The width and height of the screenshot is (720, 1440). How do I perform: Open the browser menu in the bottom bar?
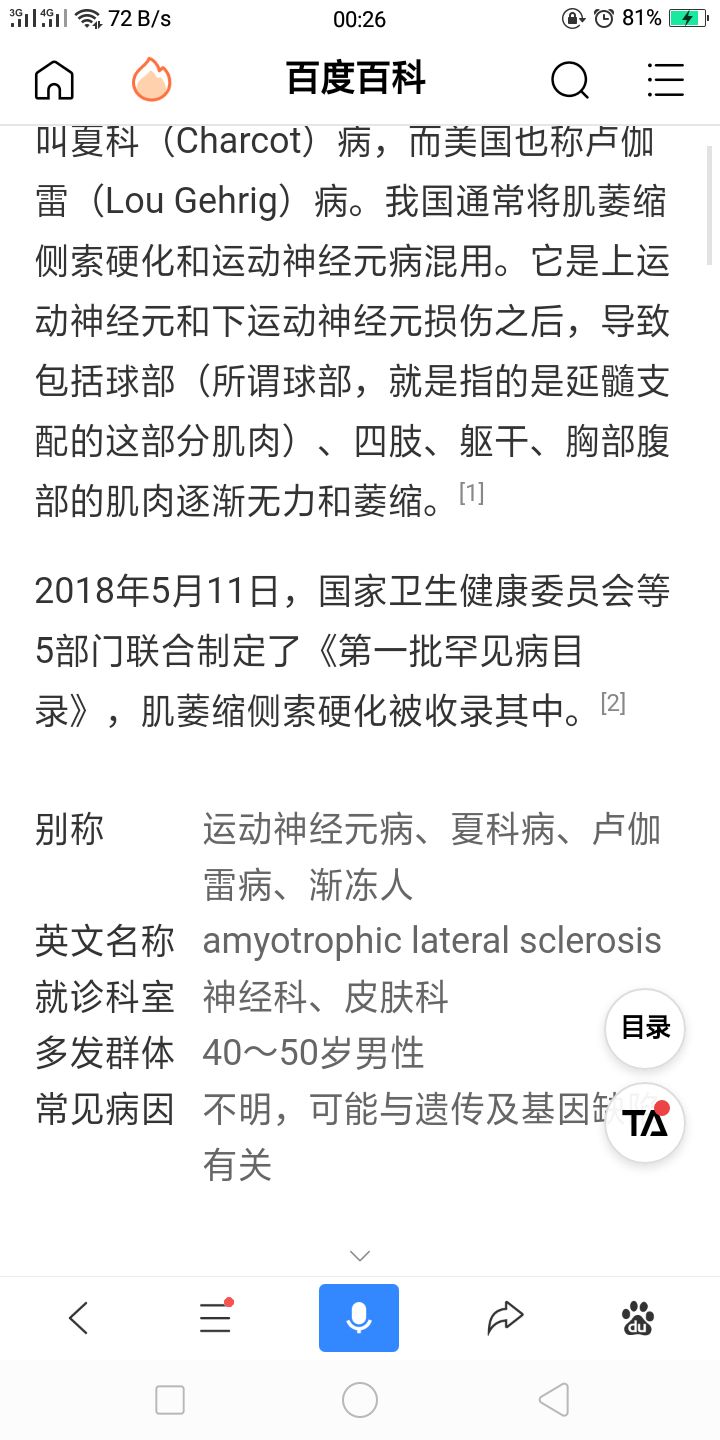click(215, 1318)
